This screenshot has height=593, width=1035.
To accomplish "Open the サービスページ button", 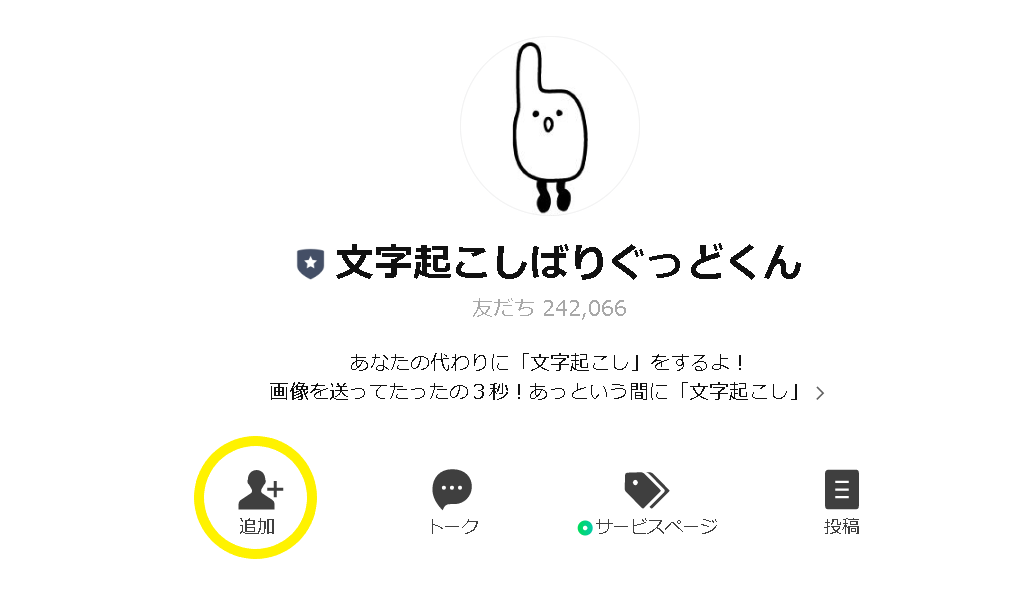I will pos(647,502).
